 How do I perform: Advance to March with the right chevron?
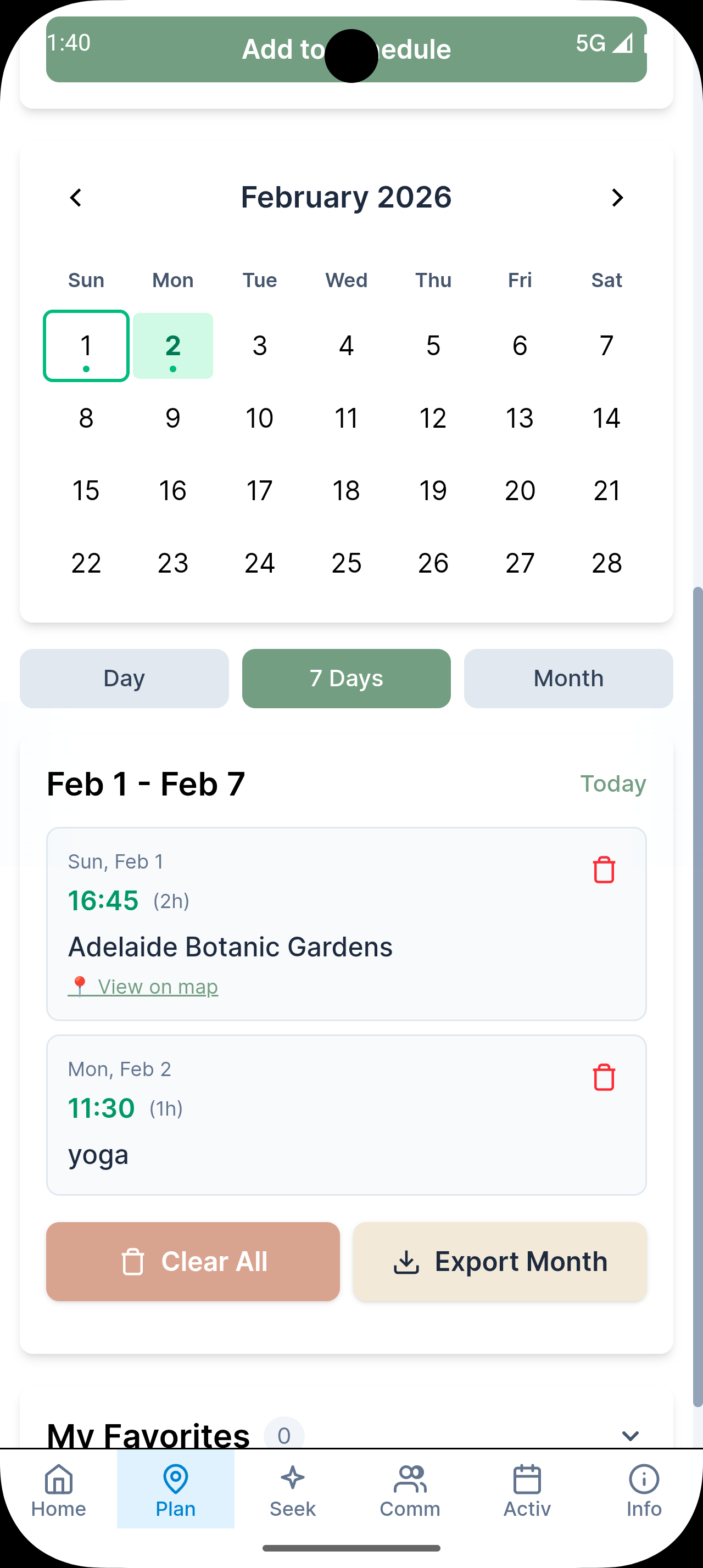618,197
